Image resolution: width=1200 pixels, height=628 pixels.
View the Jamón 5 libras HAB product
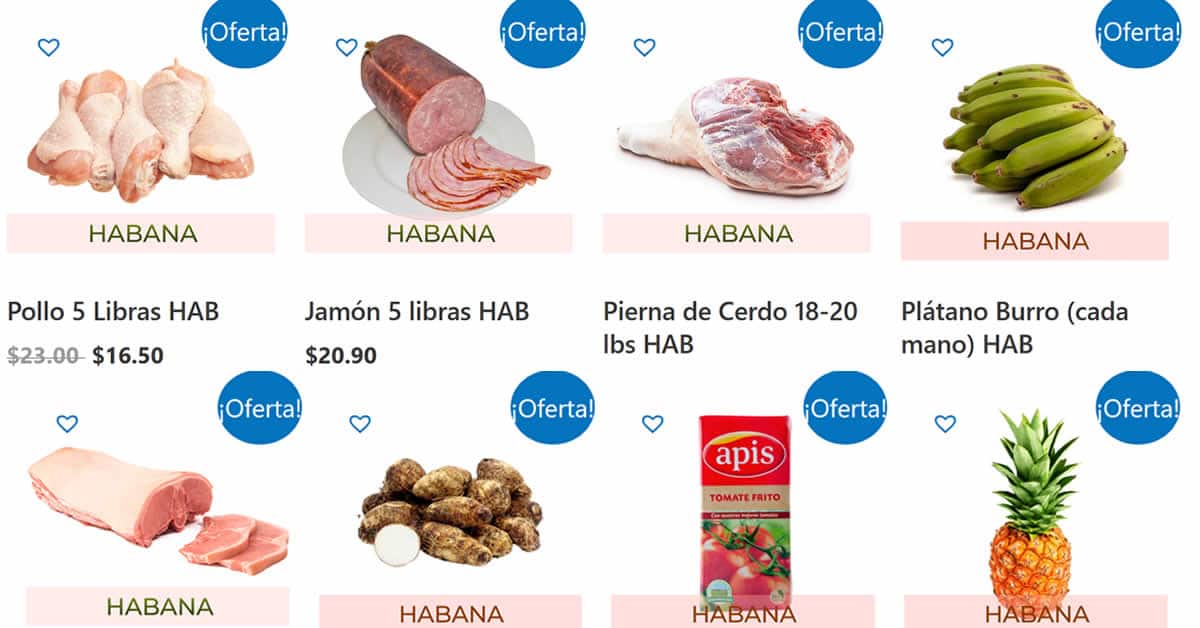click(416, 312)
